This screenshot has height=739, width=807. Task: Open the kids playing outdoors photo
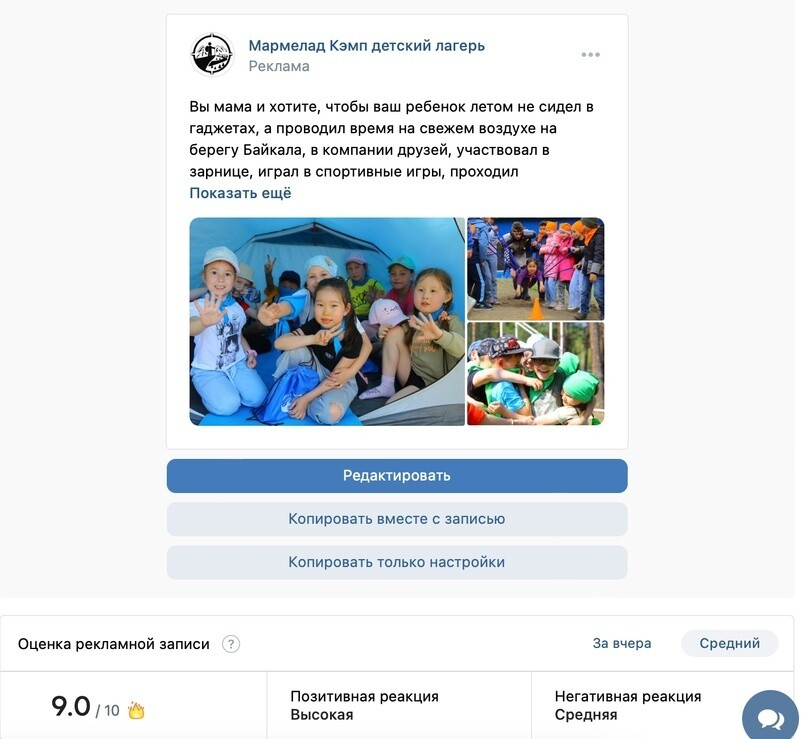[535, 267]
